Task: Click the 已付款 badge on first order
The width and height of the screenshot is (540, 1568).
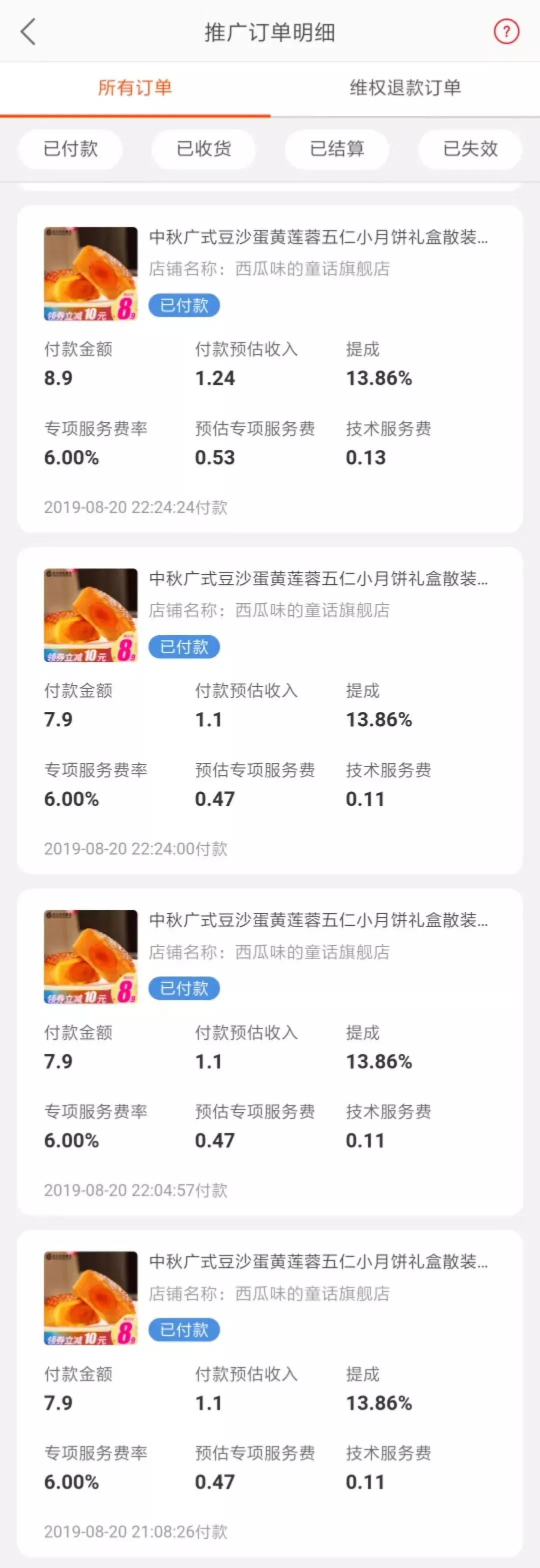Action: click(183, 305)
